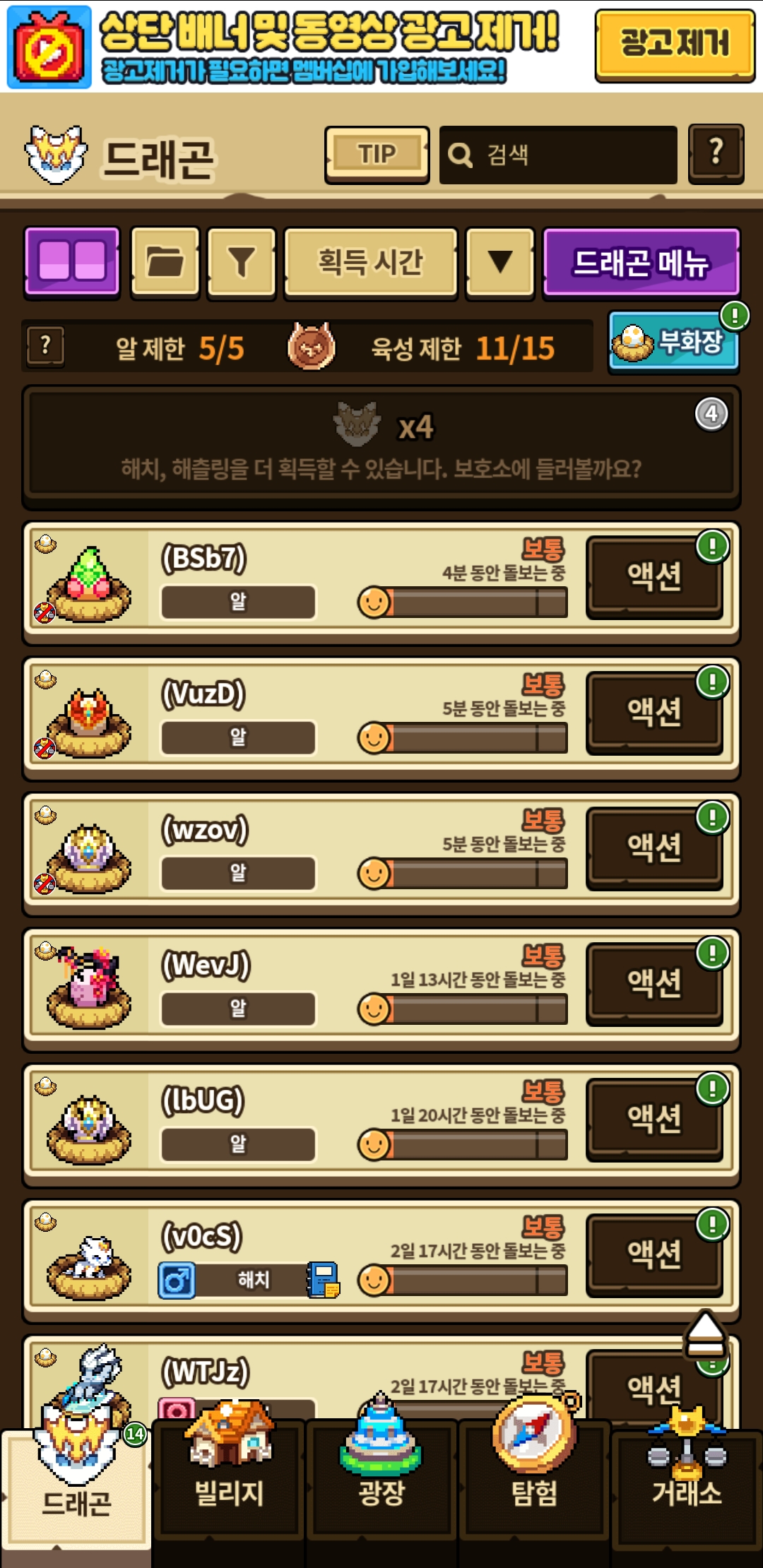The width and height of the screenshot is (763, 1568).
Task: Open the 드래곤 메뉴 button
Action: pos(641,262)
